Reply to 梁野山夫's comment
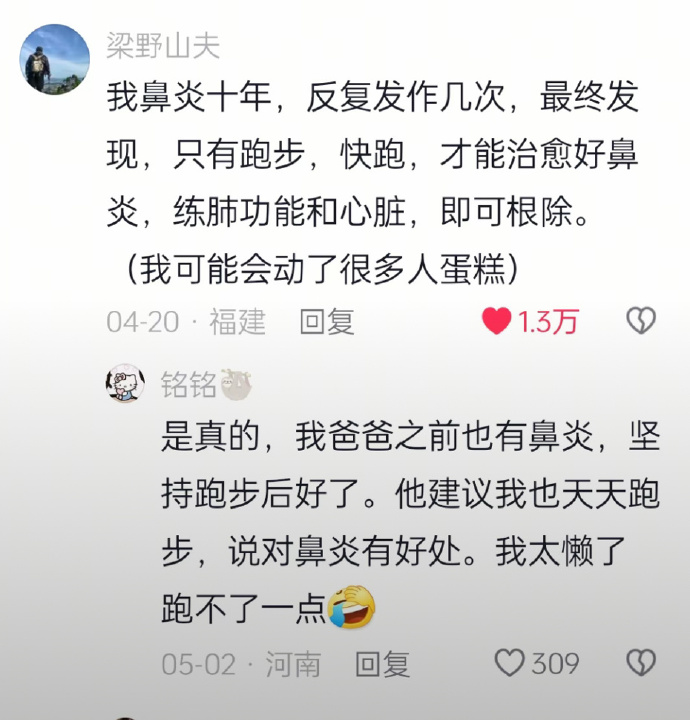The height and width of the screenshot is (720, 690). pos(327,321)
